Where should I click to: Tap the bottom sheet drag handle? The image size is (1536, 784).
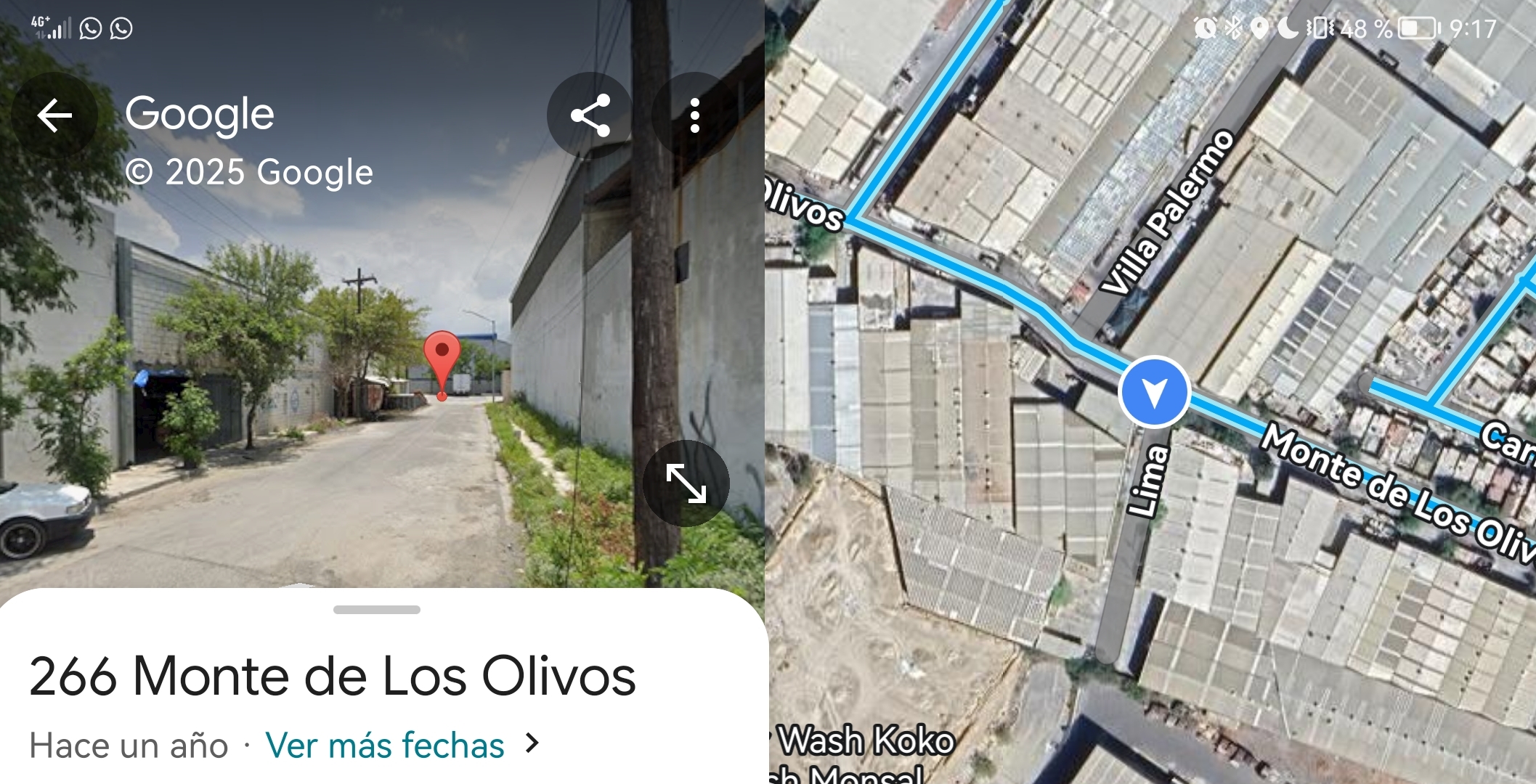coord(376,610)
